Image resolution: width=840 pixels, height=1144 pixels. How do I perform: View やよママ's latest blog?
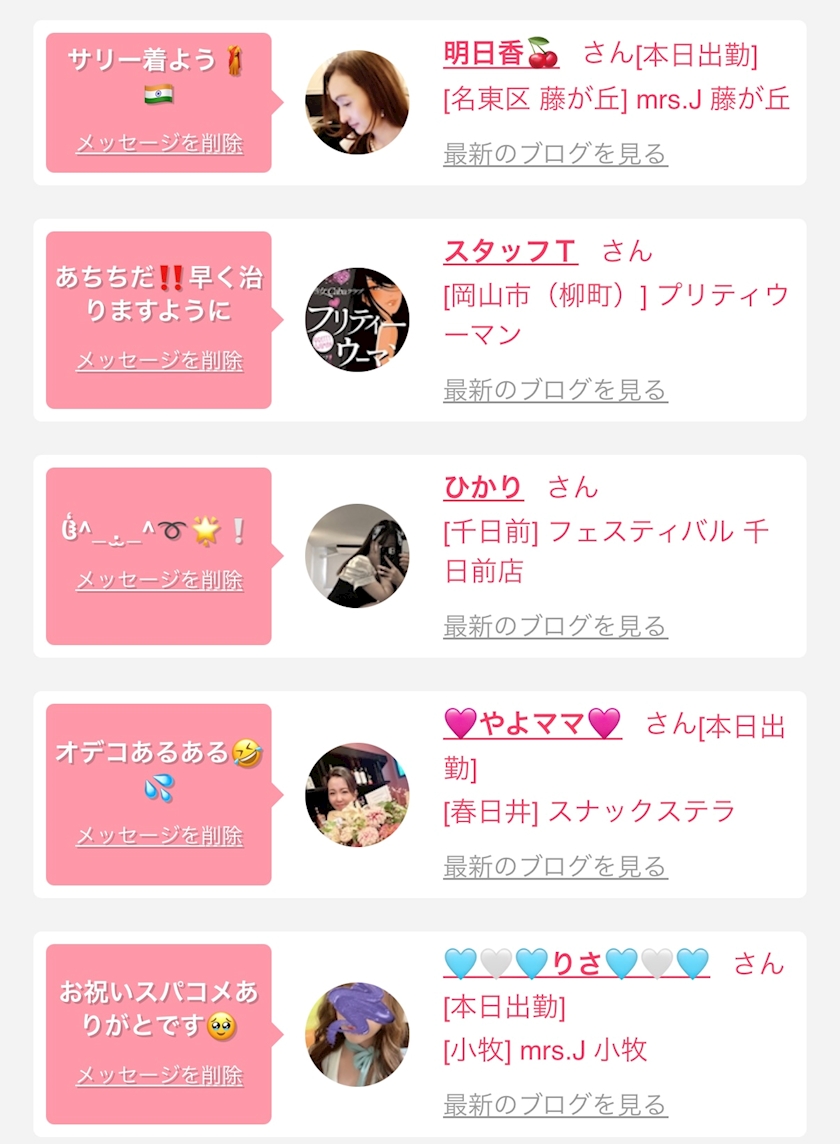coord(555,866)
